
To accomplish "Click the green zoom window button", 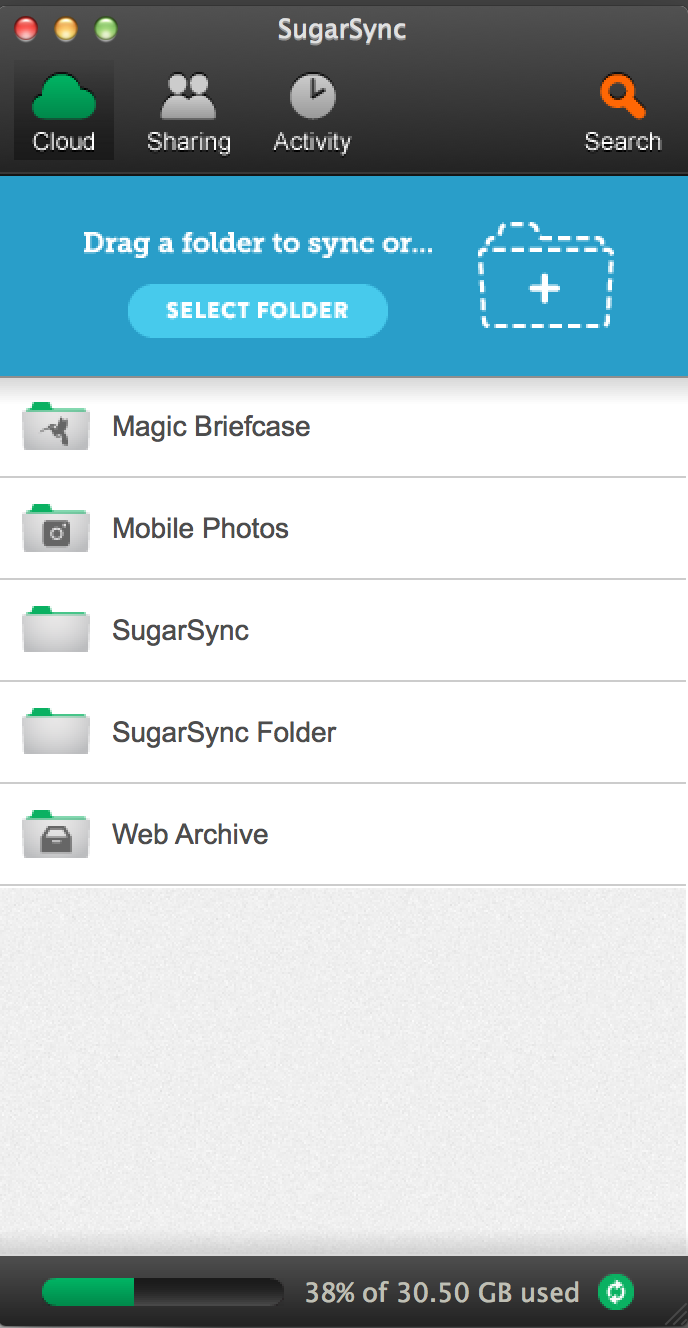I will pos(105,29).
